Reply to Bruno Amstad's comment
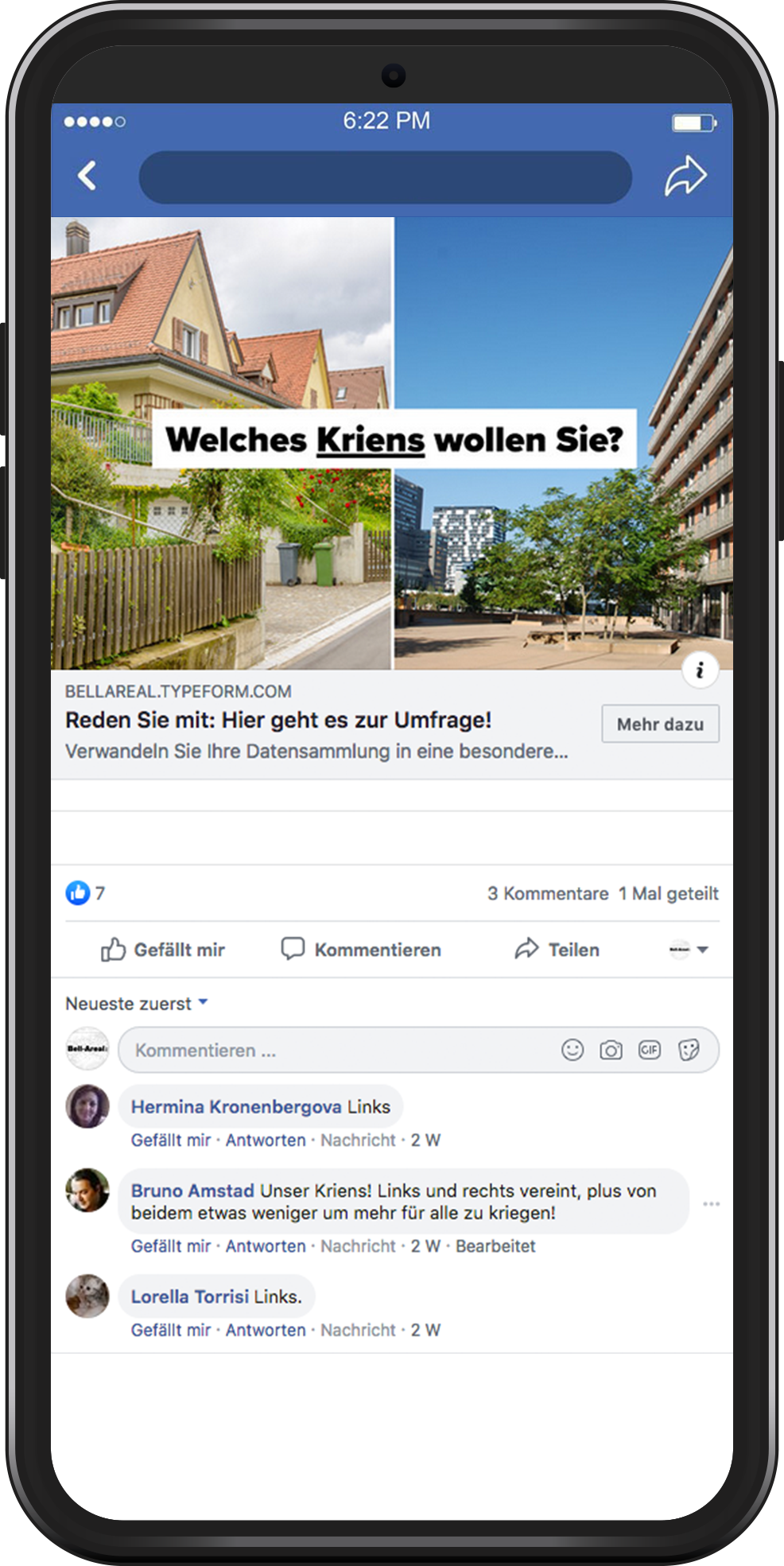The width and height of the screenshot is (784, 1566). [266, 1245]
